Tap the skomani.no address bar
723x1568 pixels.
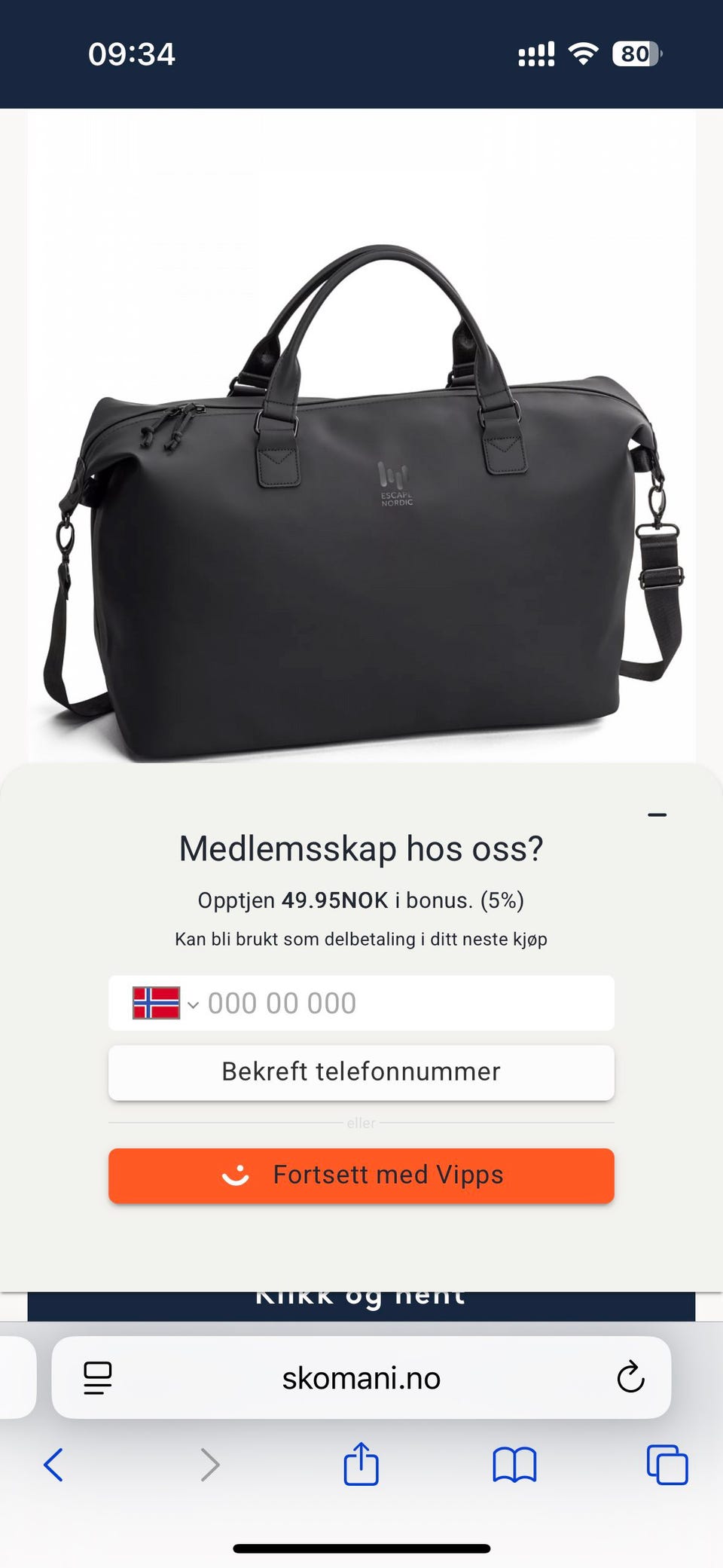[x=361, y=1378]
